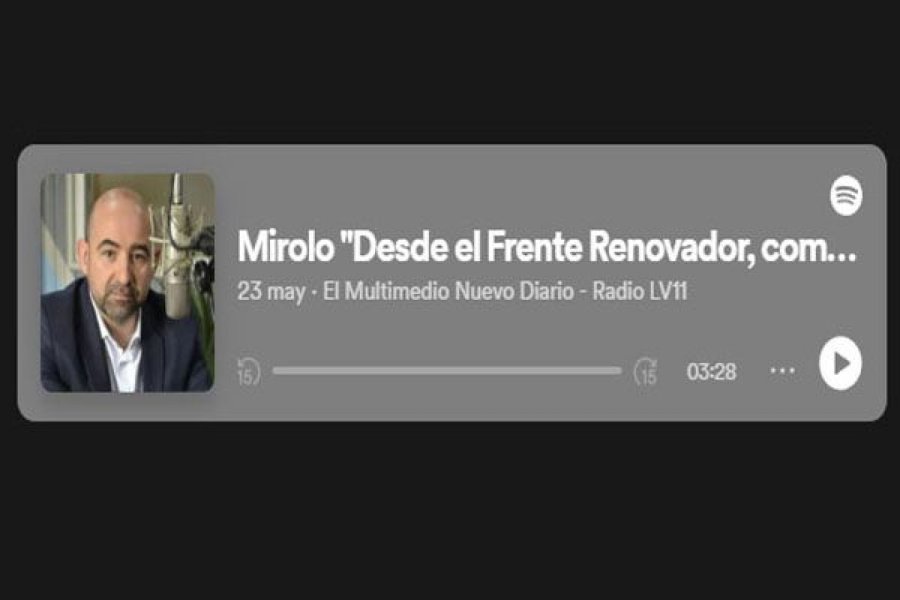Open the episode title "Mirolo Desde el Frente Renovador"
Image resolution: width=900 pixels, height=600 pixels.
point(546,248)
